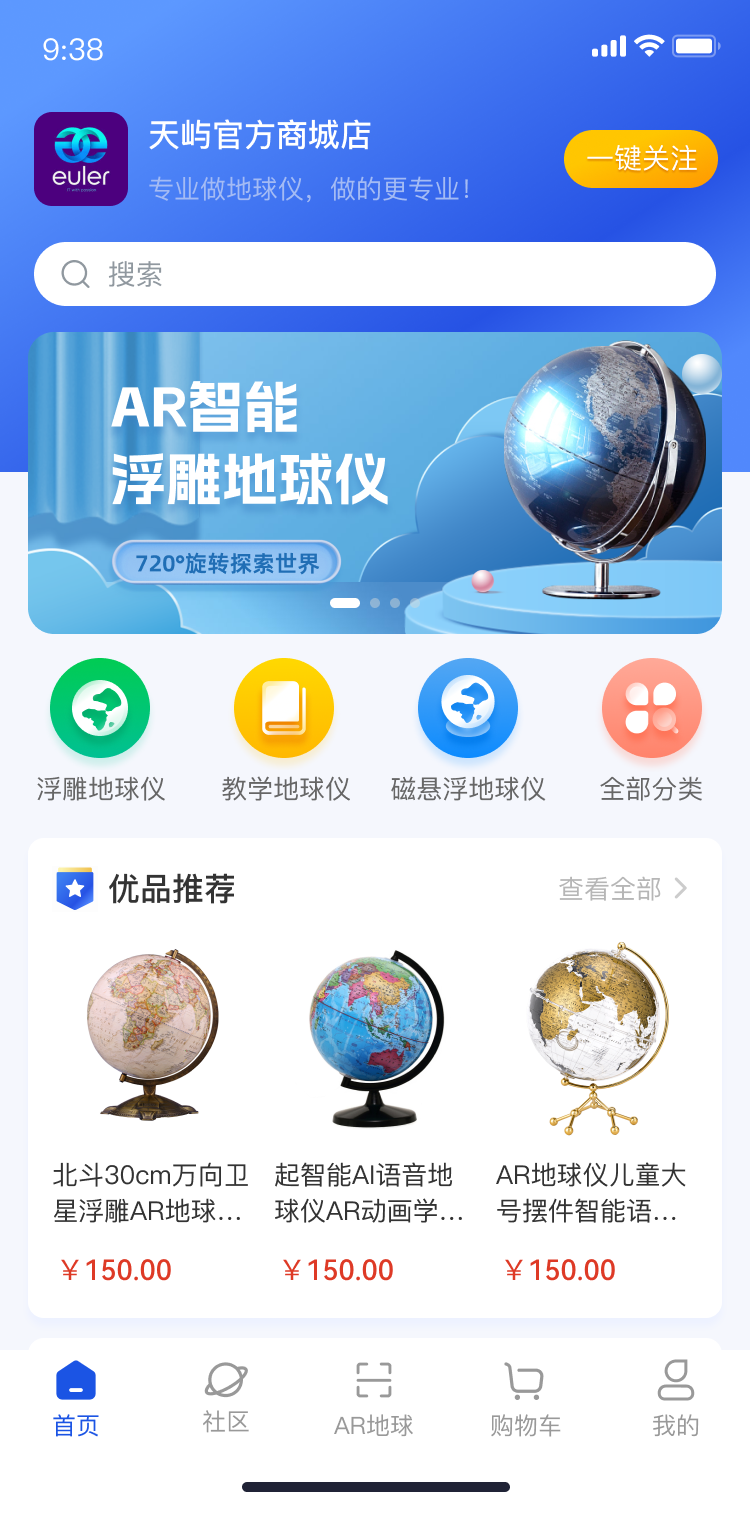Open the 浮雕地球仪 category
The width and height of the screenshot is (750, 1514).
(x=100, y=731)
